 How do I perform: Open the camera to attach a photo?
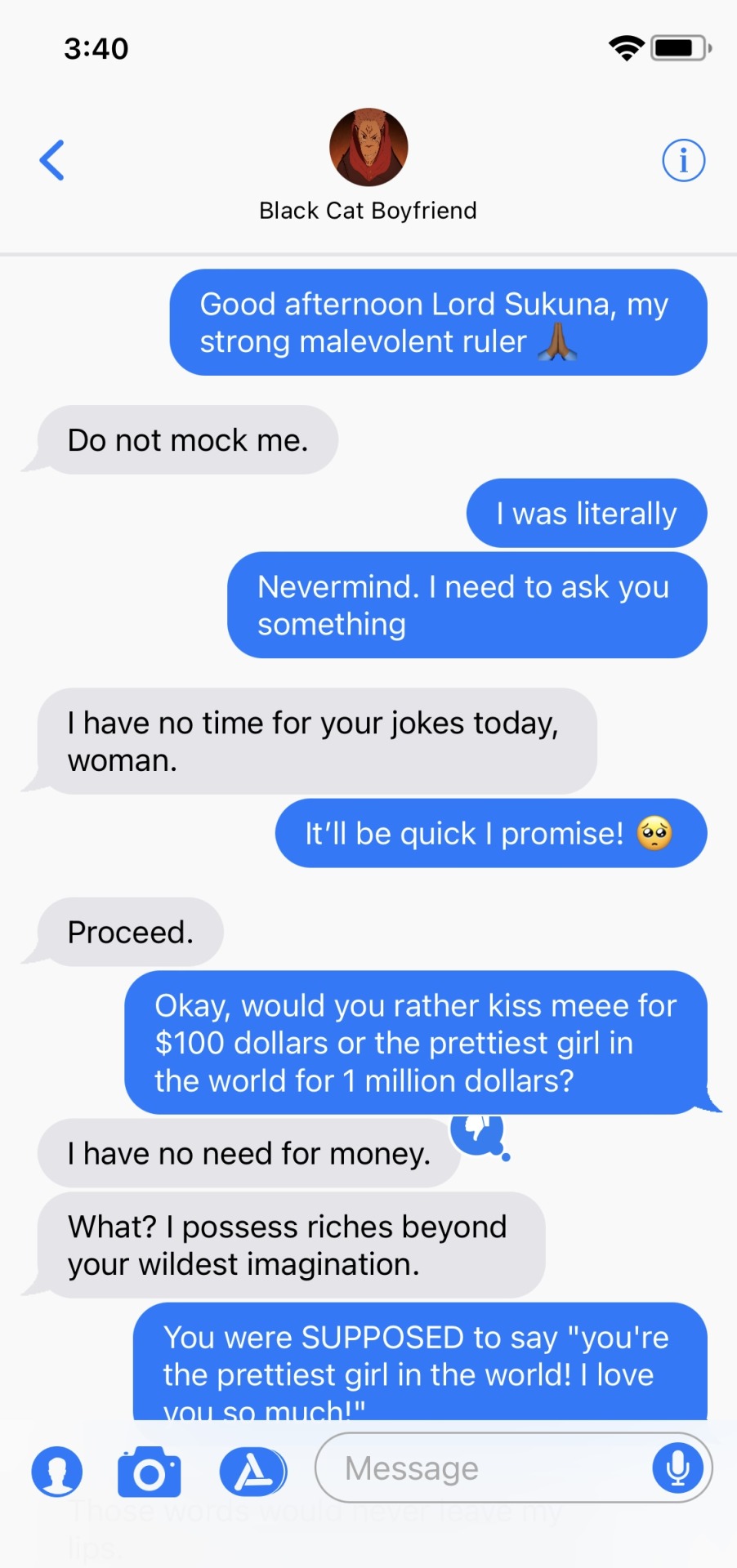click(150, 1472)
